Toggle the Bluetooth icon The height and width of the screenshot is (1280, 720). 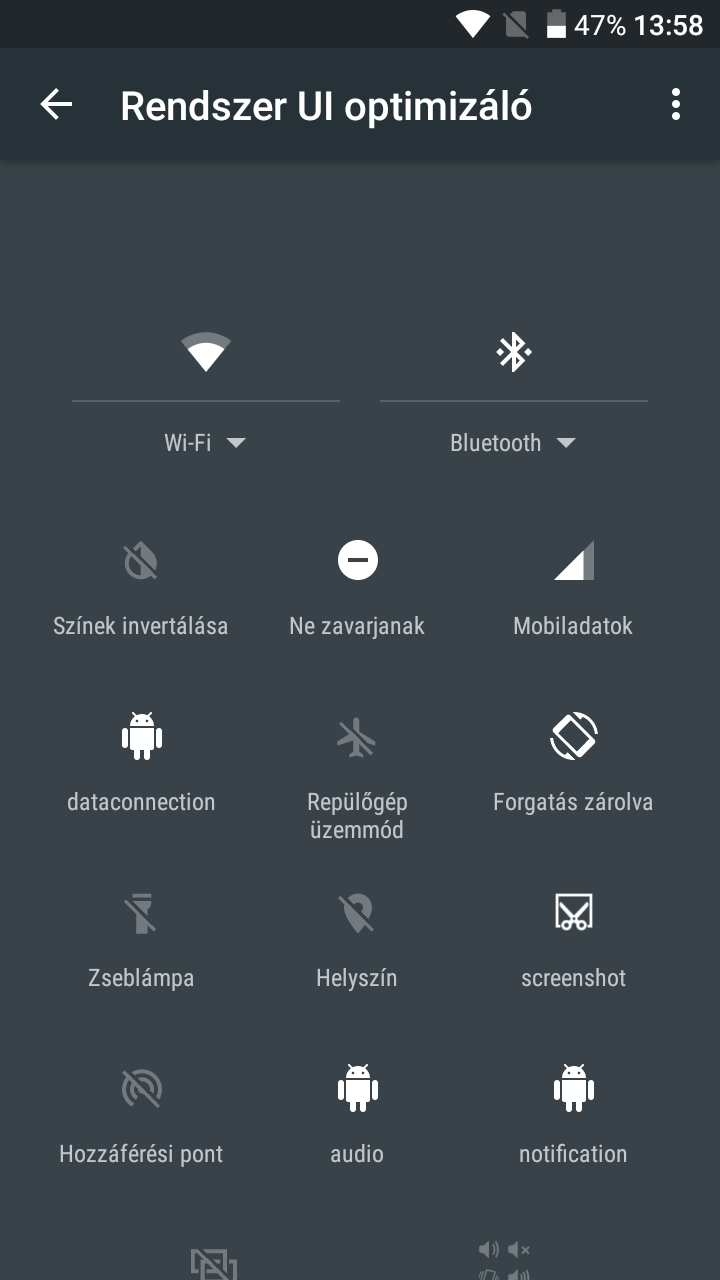pos(514,353)
